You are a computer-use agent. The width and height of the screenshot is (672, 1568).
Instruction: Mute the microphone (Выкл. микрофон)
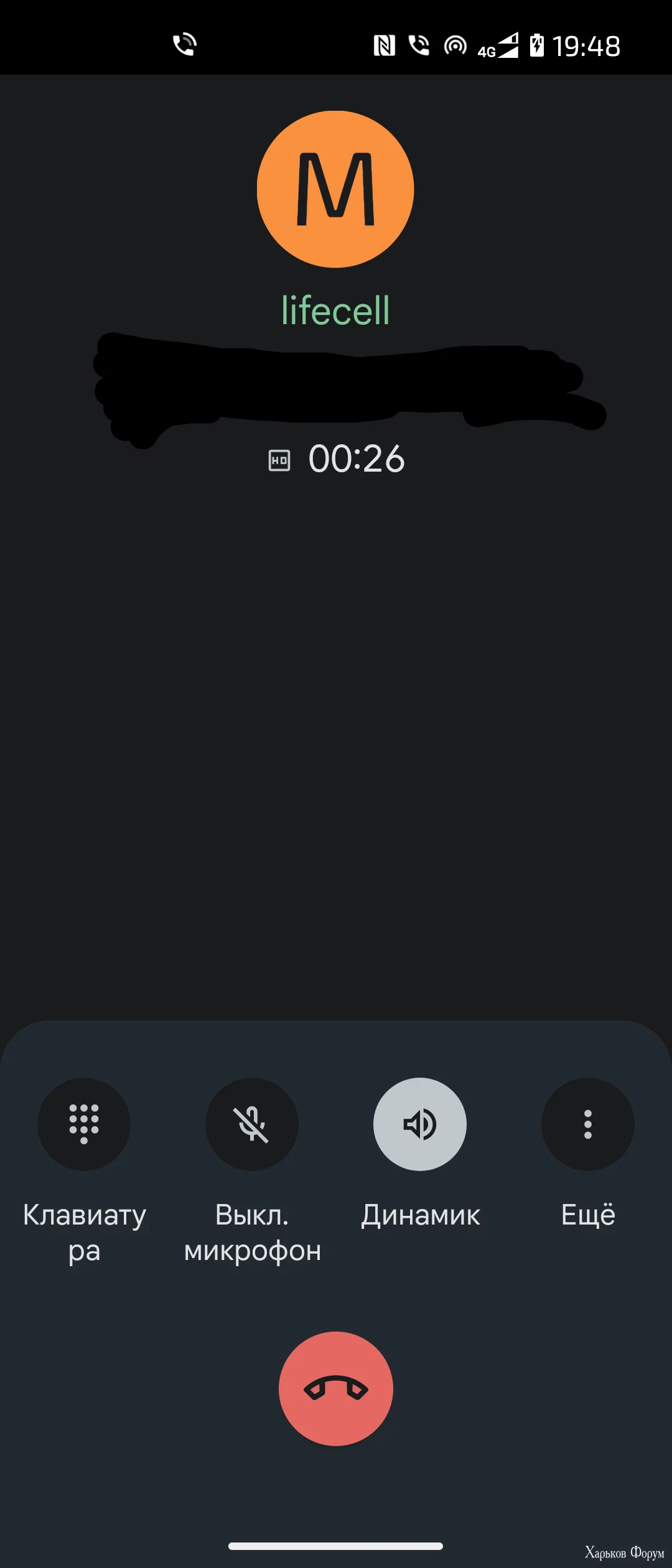tap(252, 1124)
